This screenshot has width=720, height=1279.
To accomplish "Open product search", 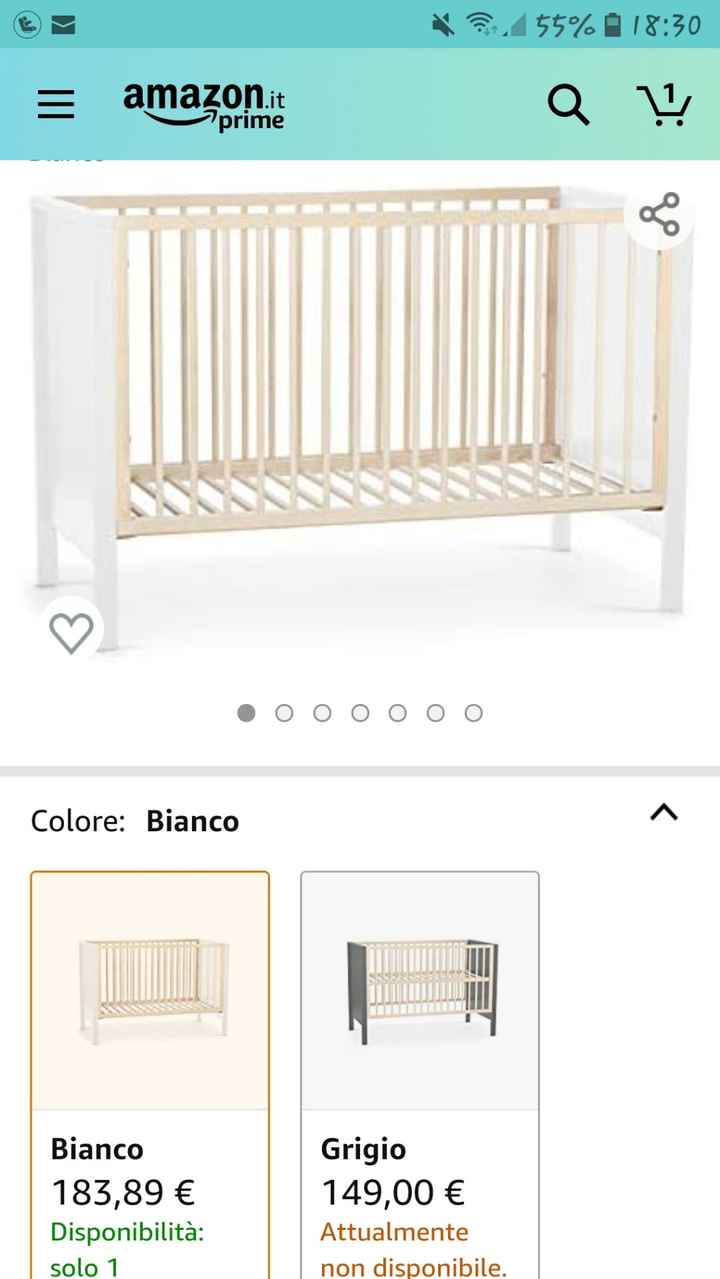I will tap(569, 104).
